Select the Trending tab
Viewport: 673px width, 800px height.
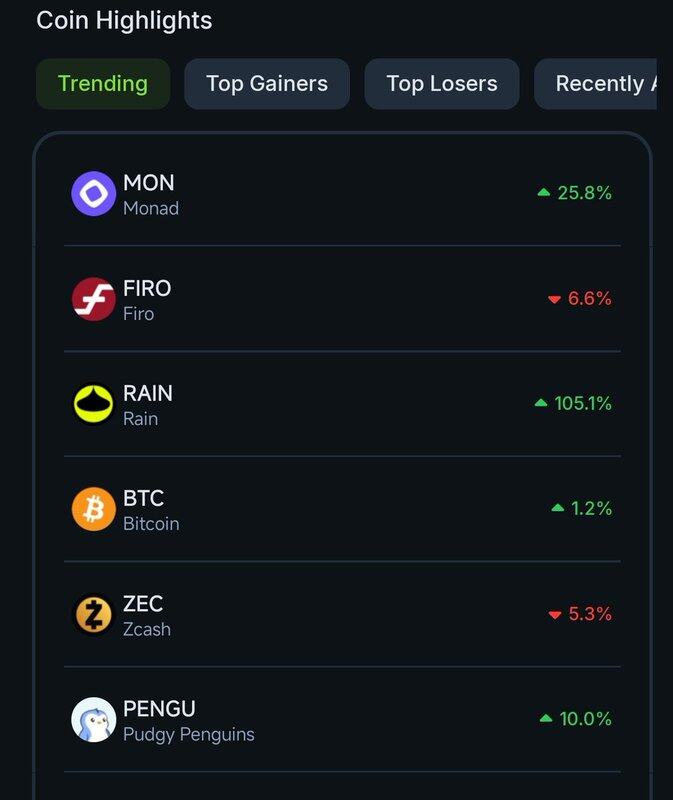103,84
